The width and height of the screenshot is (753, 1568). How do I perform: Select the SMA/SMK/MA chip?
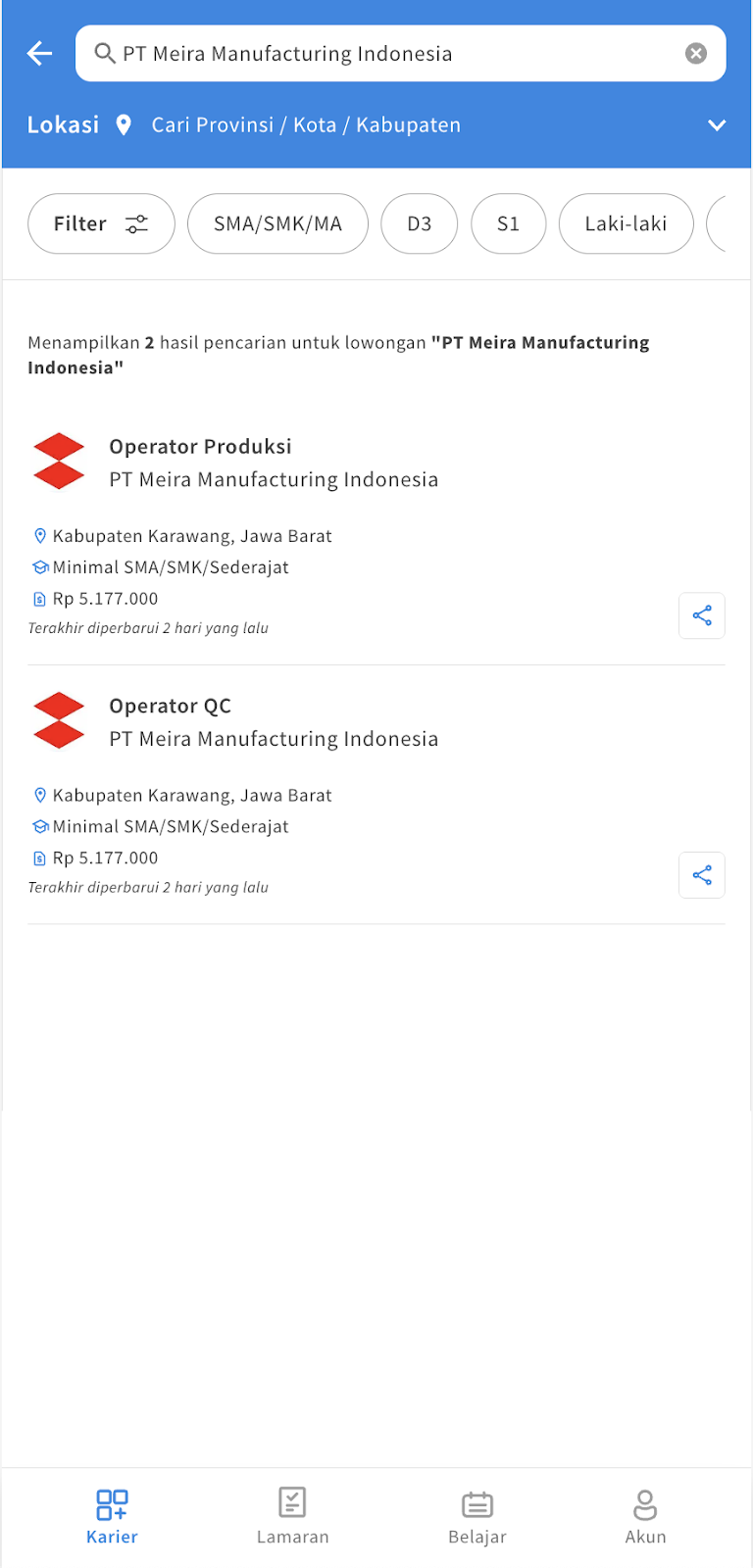[277, 223]
